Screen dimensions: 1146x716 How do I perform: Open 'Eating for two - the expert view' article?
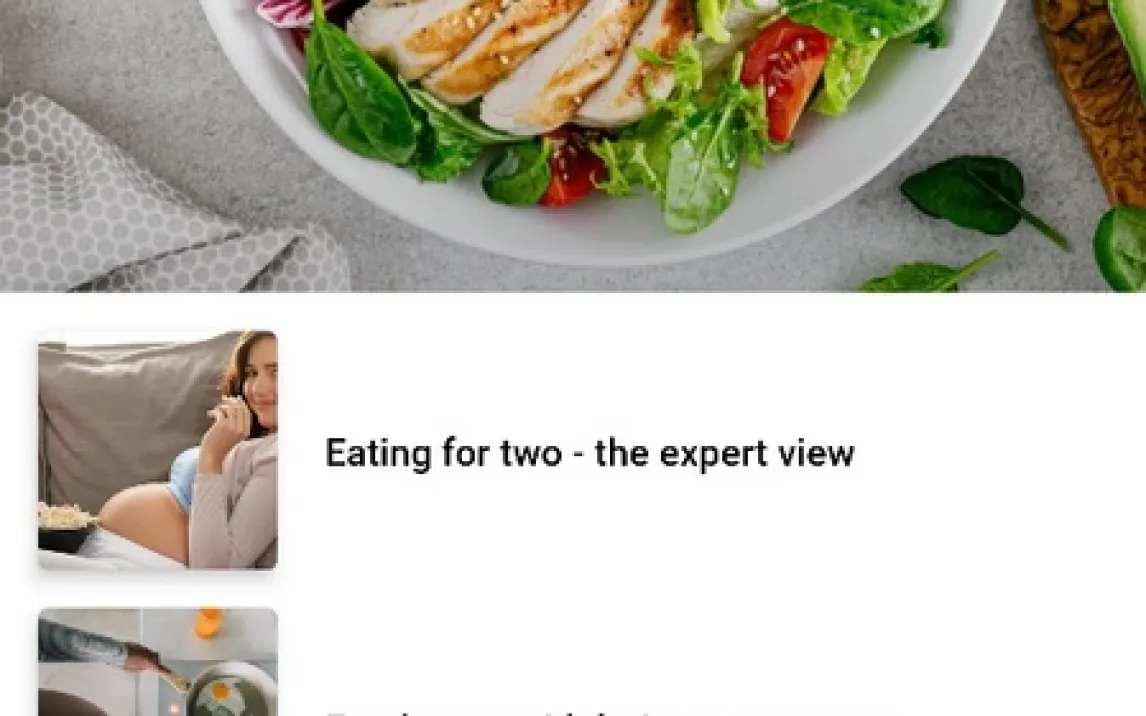[x=589, y=453]
